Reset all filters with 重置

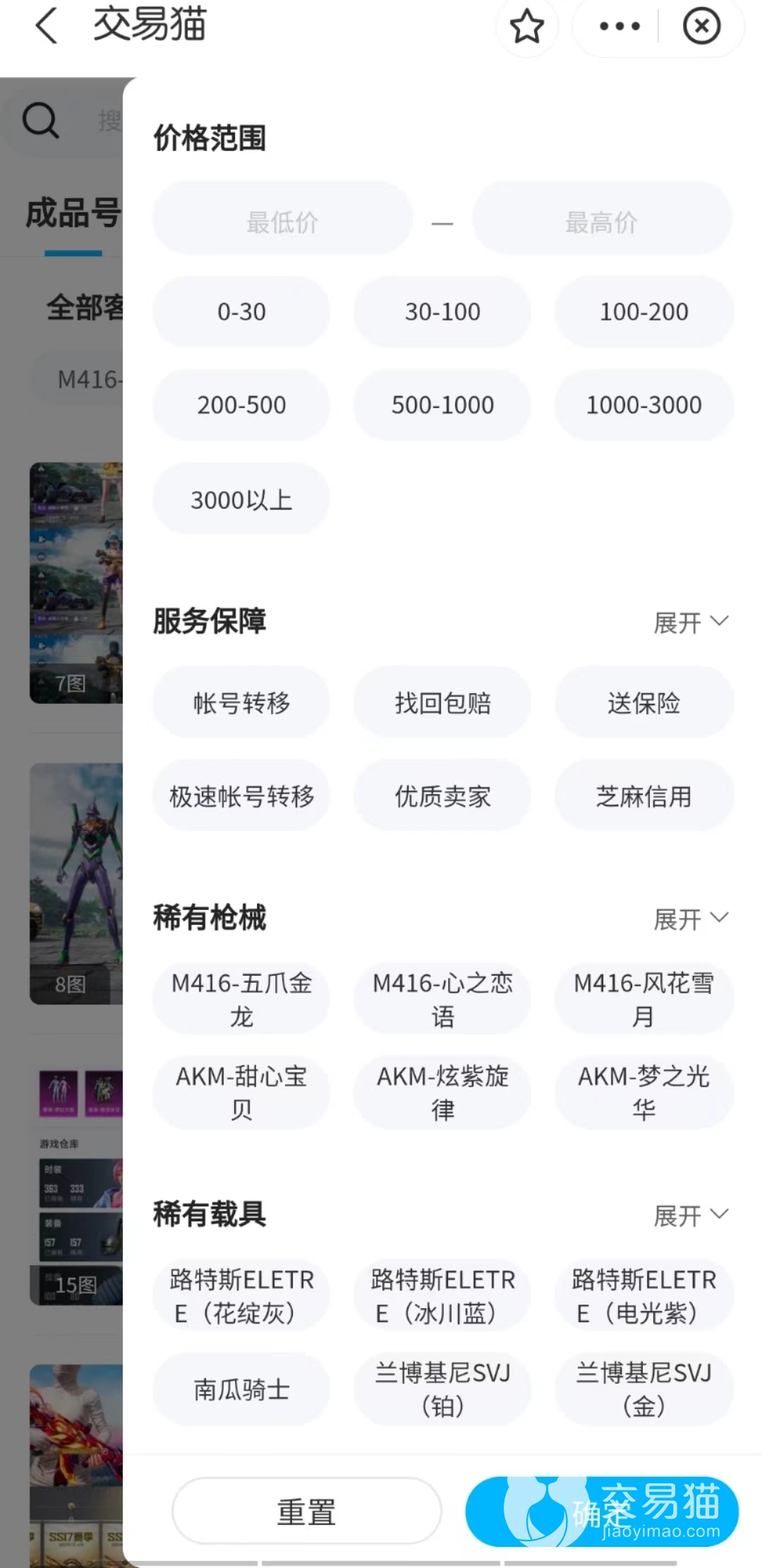tap(307, 1512)
